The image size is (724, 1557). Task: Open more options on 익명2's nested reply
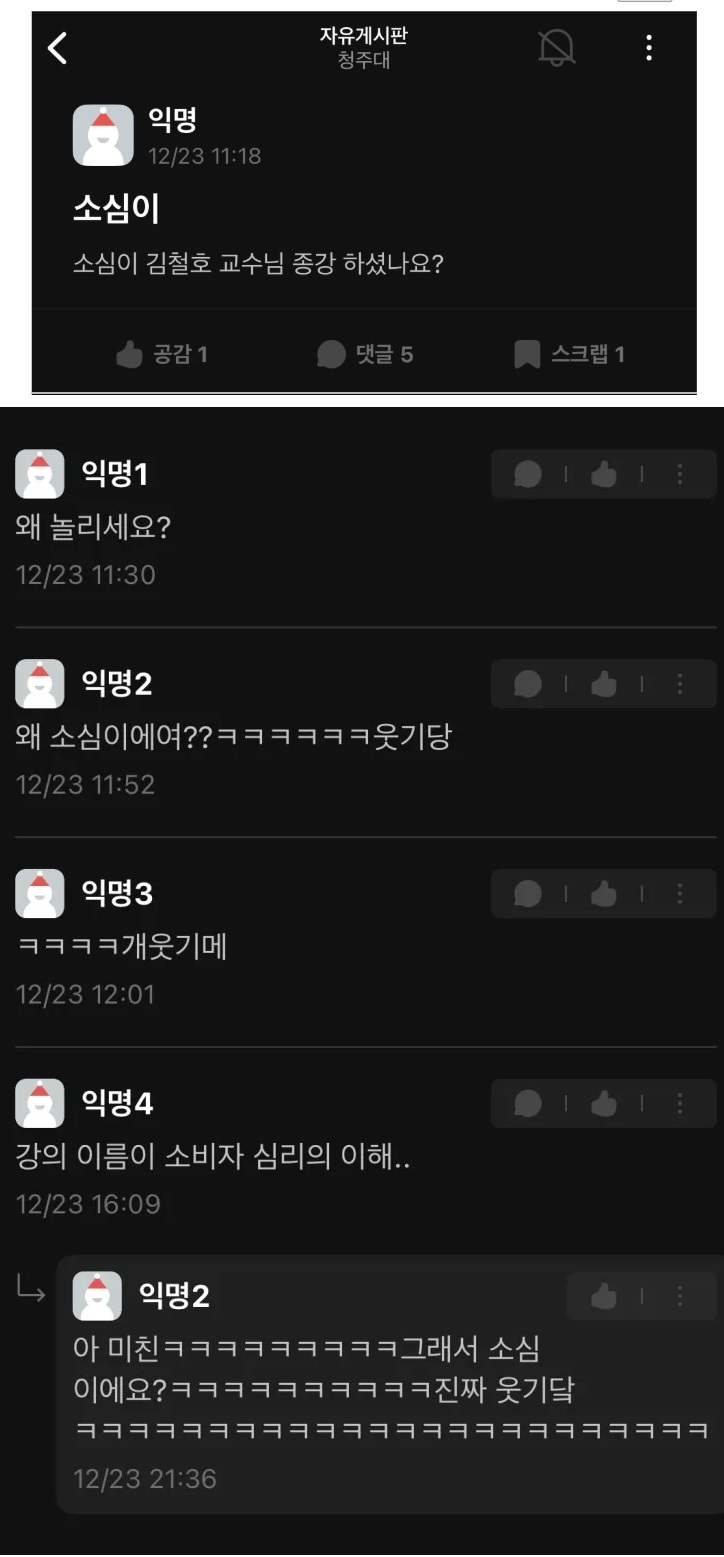point(680,1297)
